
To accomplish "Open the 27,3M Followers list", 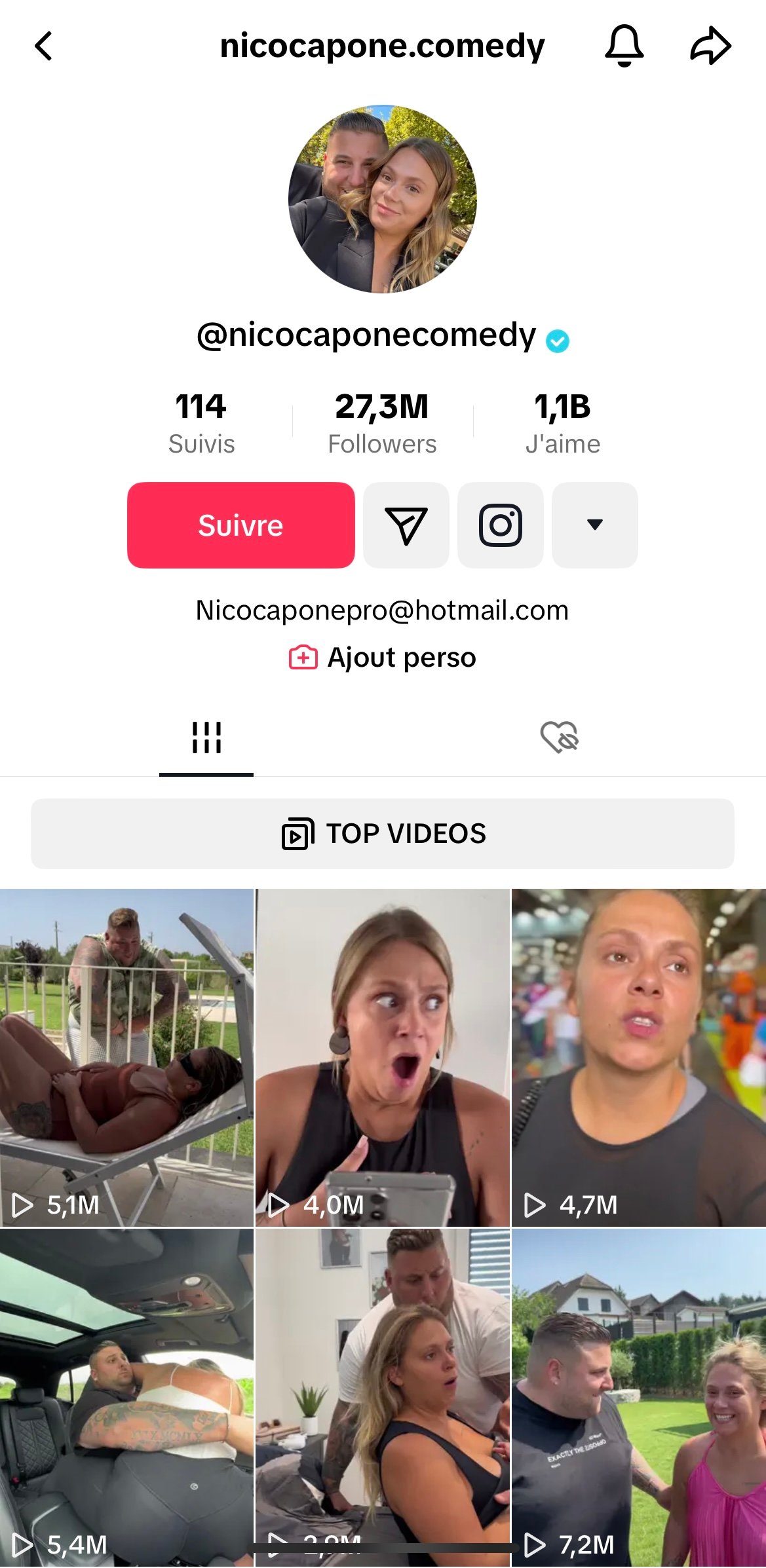I will click(x=382, y=422).
